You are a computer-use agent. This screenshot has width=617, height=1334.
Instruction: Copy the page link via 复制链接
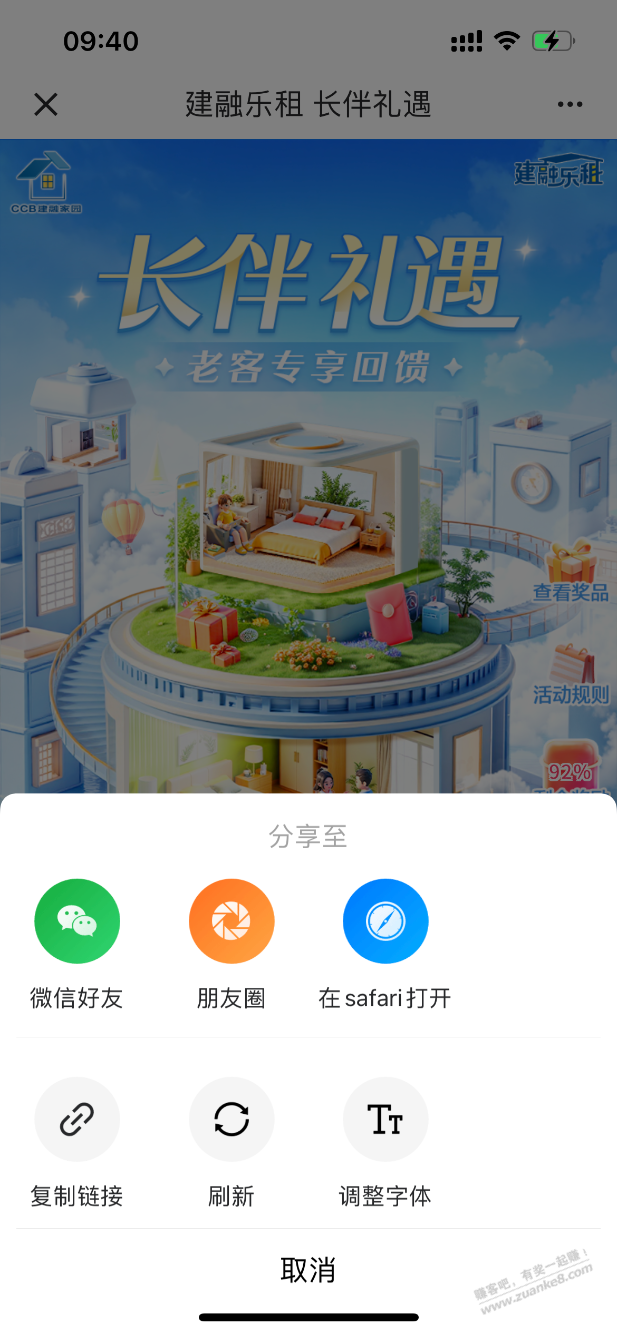click(77, 1119)
